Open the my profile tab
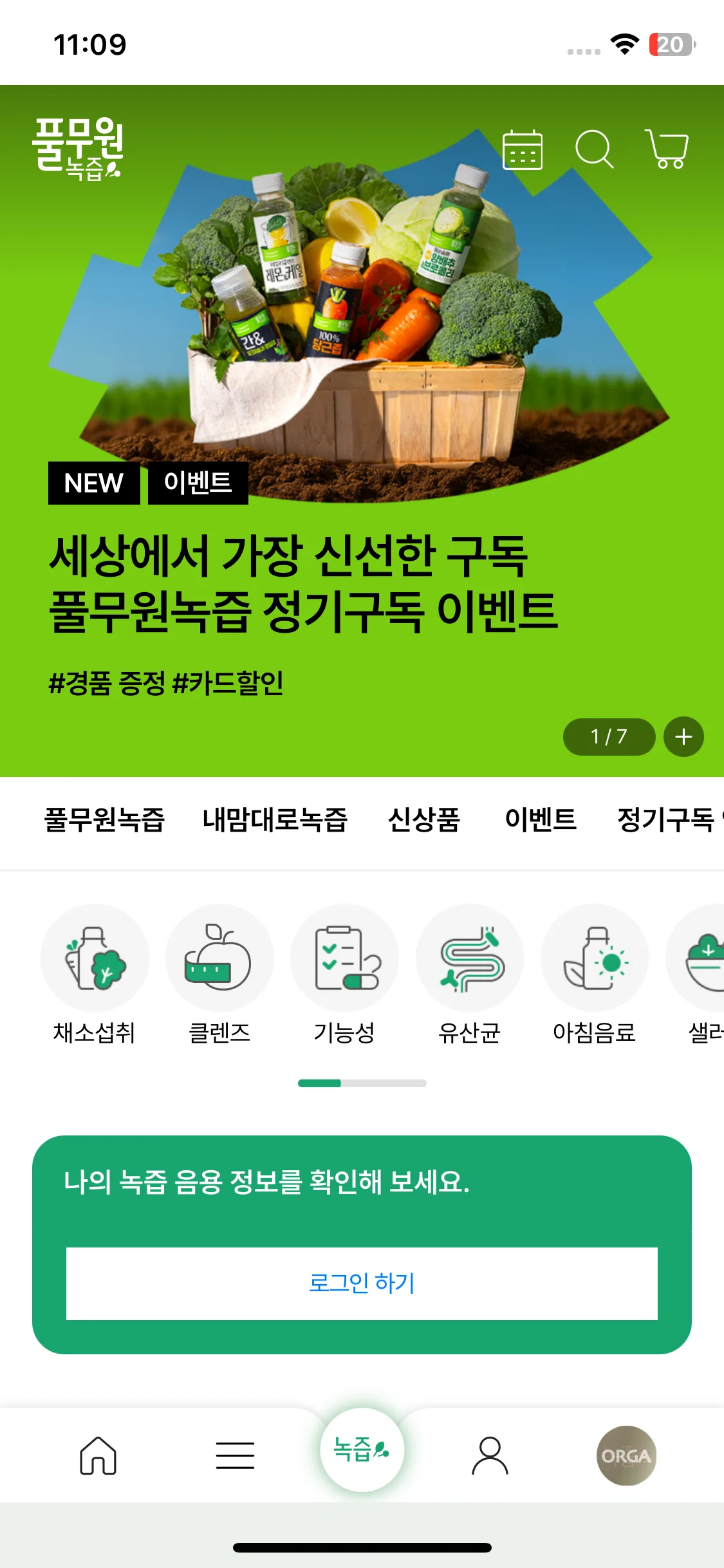Screen dimensions: 724x1568 click(490, 1455)
